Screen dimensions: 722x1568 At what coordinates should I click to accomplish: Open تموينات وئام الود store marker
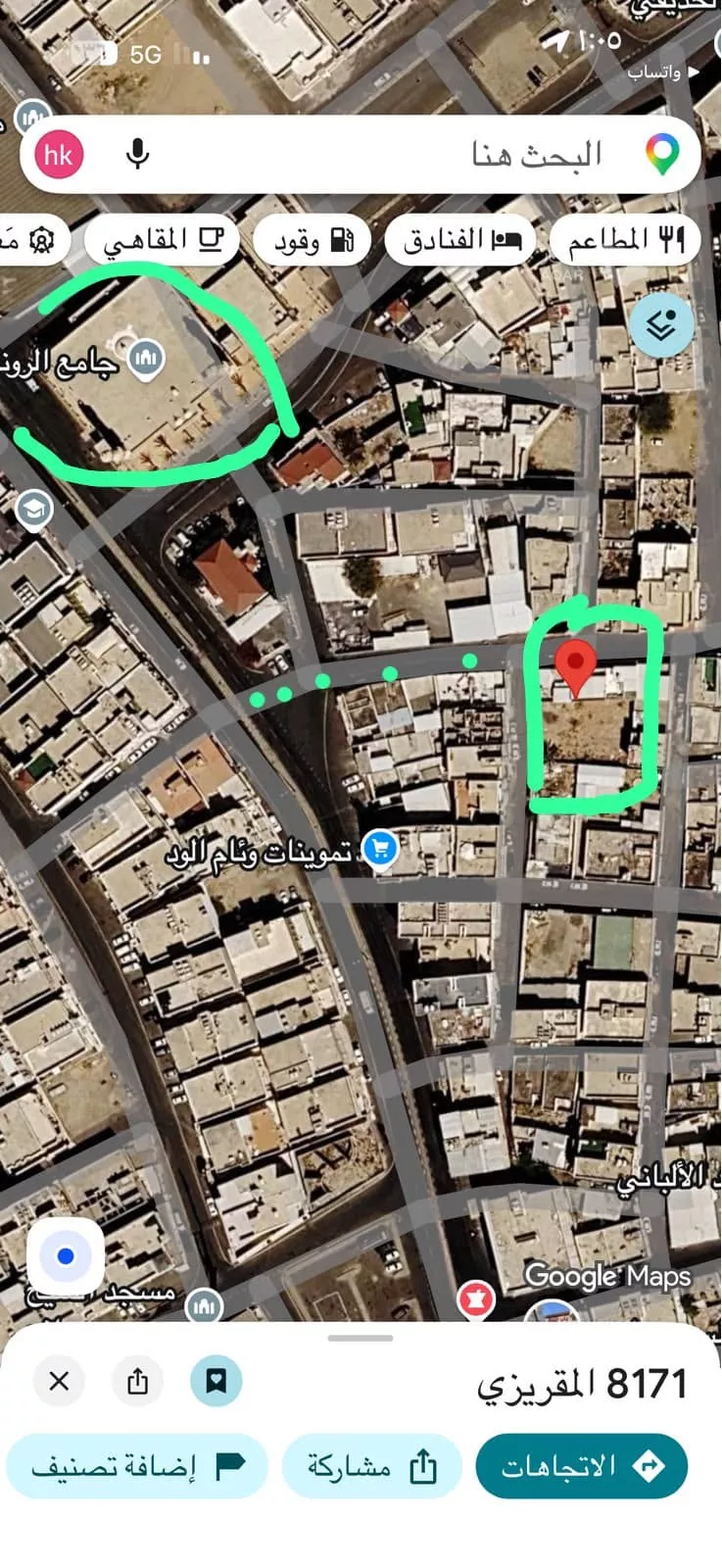(x=381, y=850)
